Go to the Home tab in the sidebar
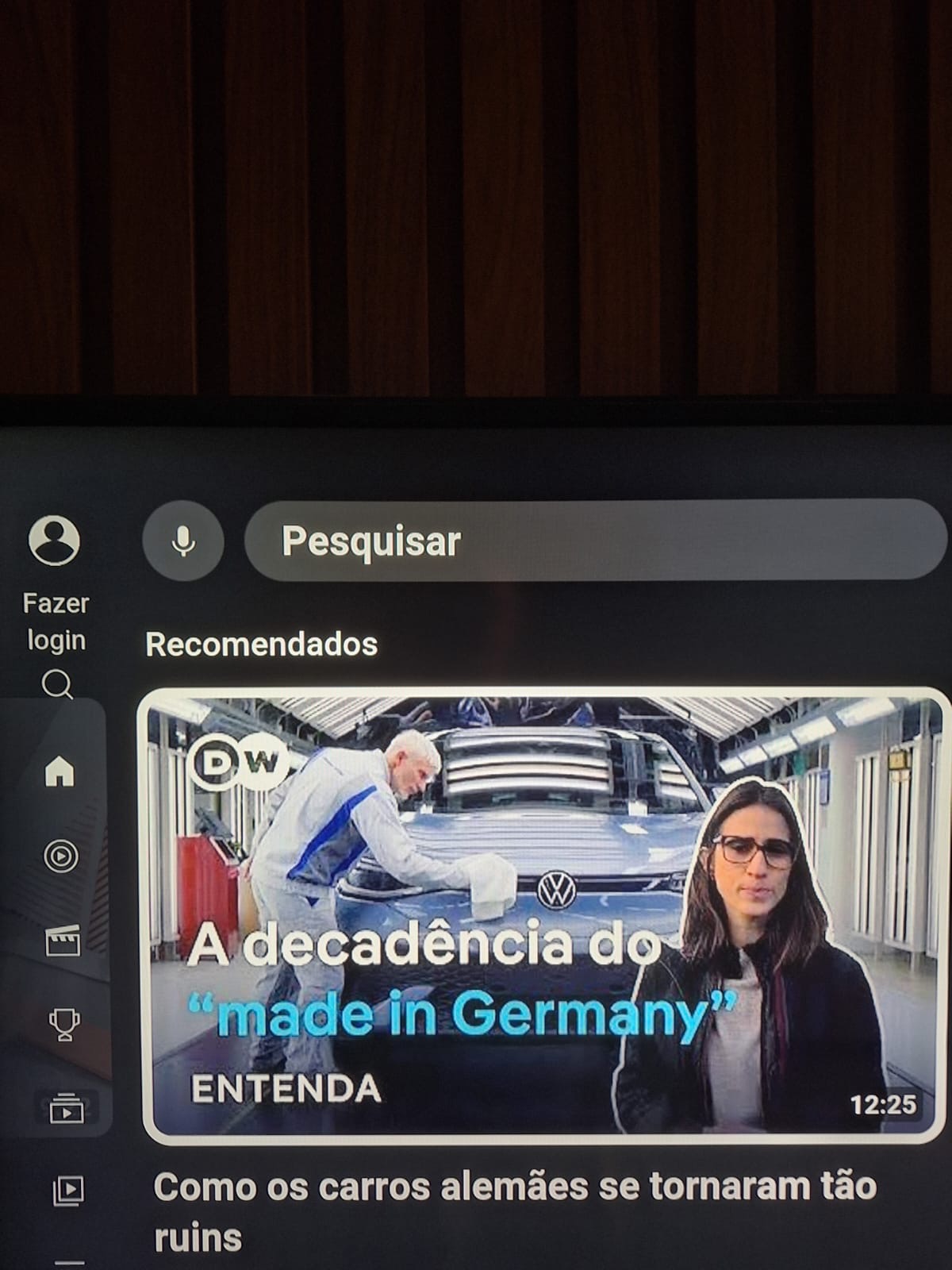Viewport: 952px width, 1270px height. 60,770
